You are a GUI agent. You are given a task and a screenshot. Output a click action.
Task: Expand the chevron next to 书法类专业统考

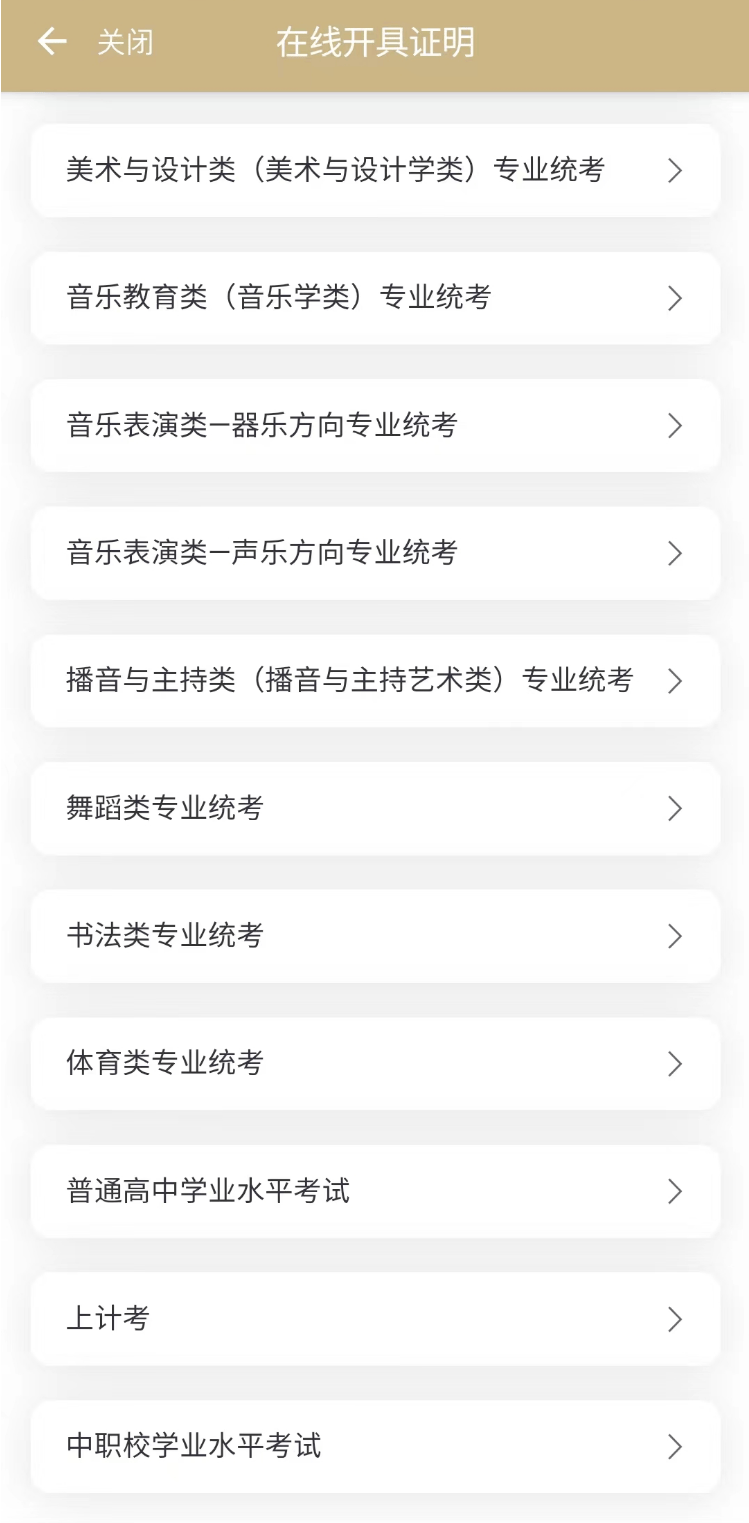(676, 935)
